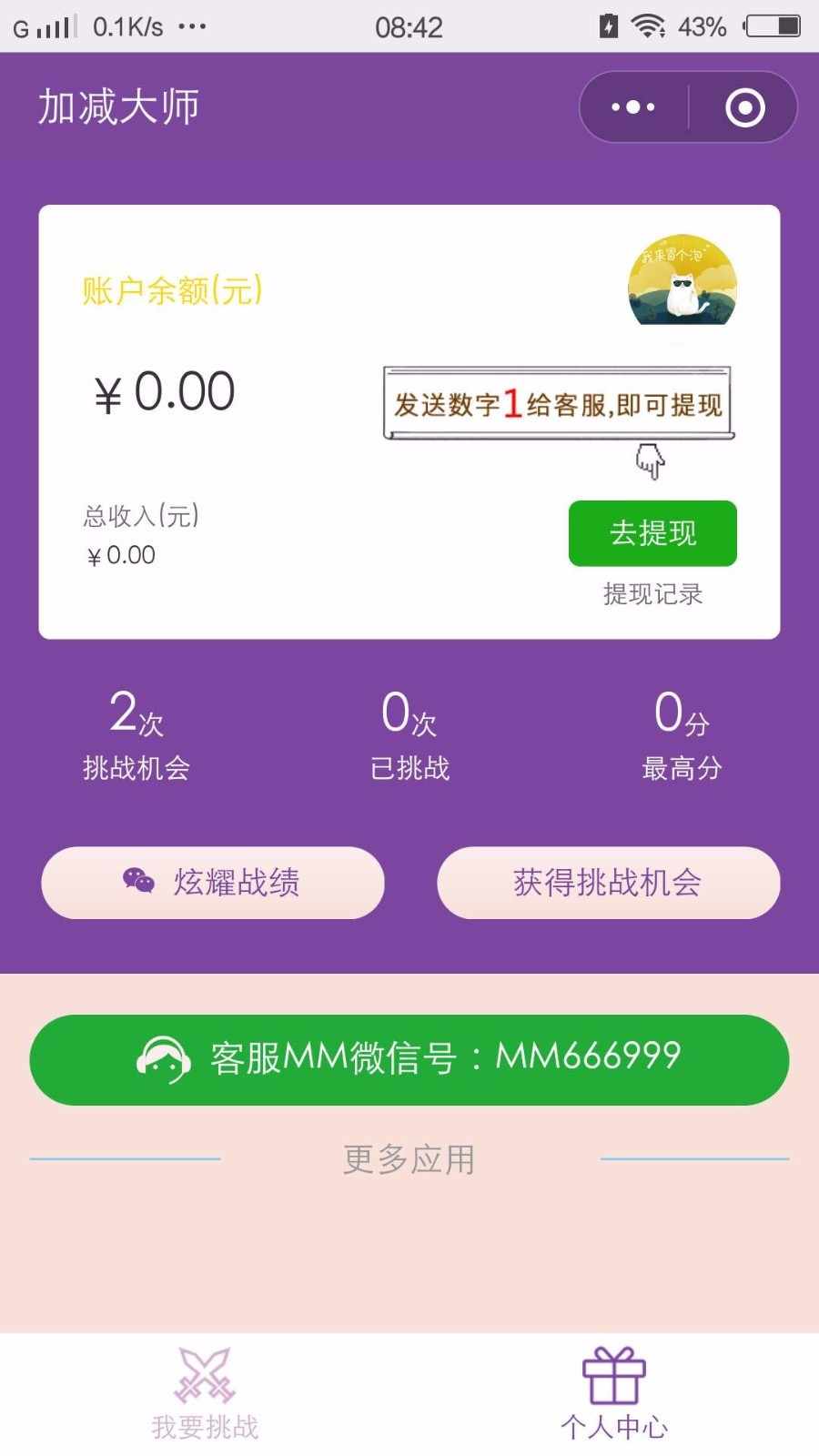Tap the pointing-hand finger icon

point(650,460)
